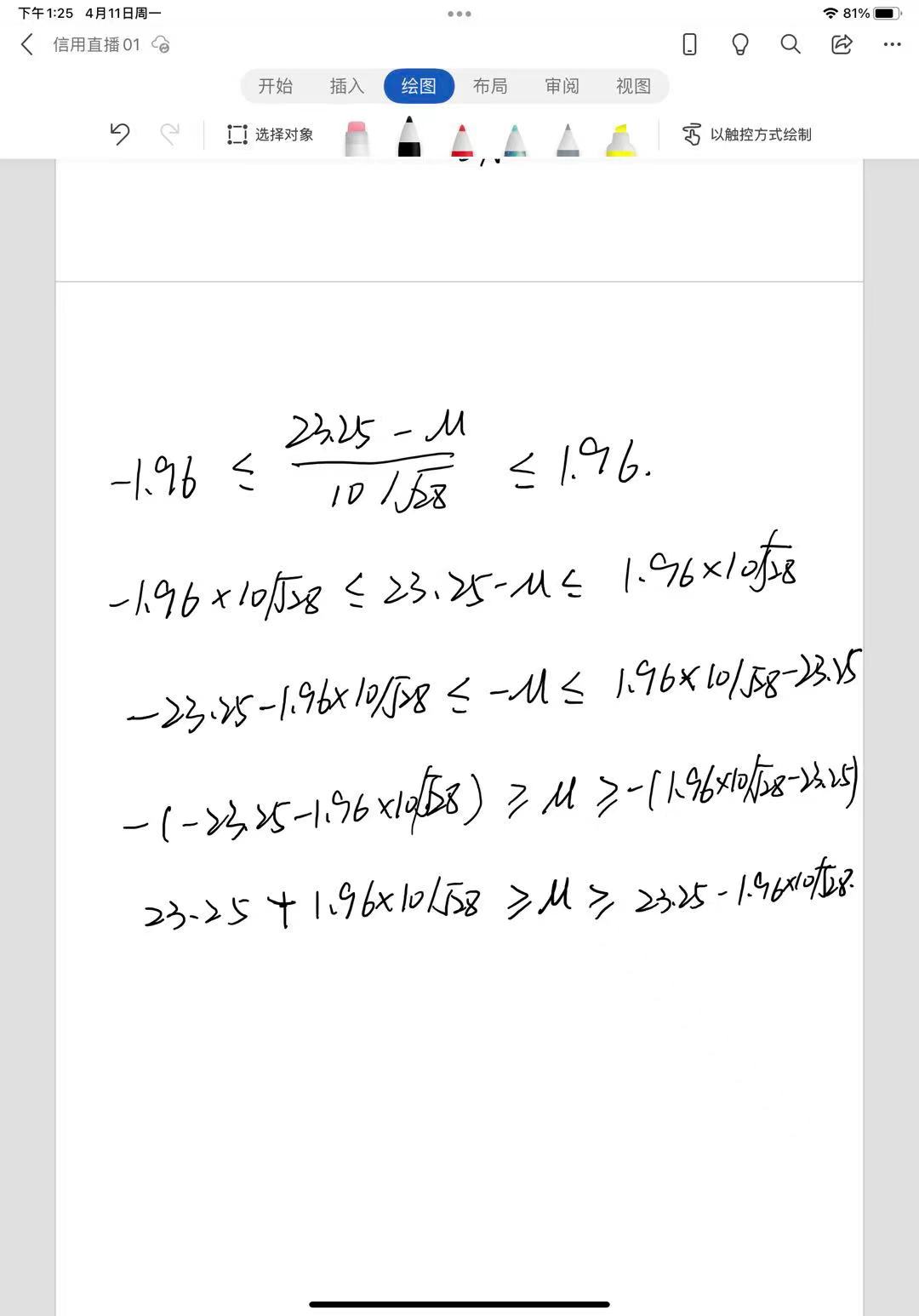Open the lightbulb Tell Me helper
The height and width of the screenshot is (1316, 919).
(x=740, y=44)
